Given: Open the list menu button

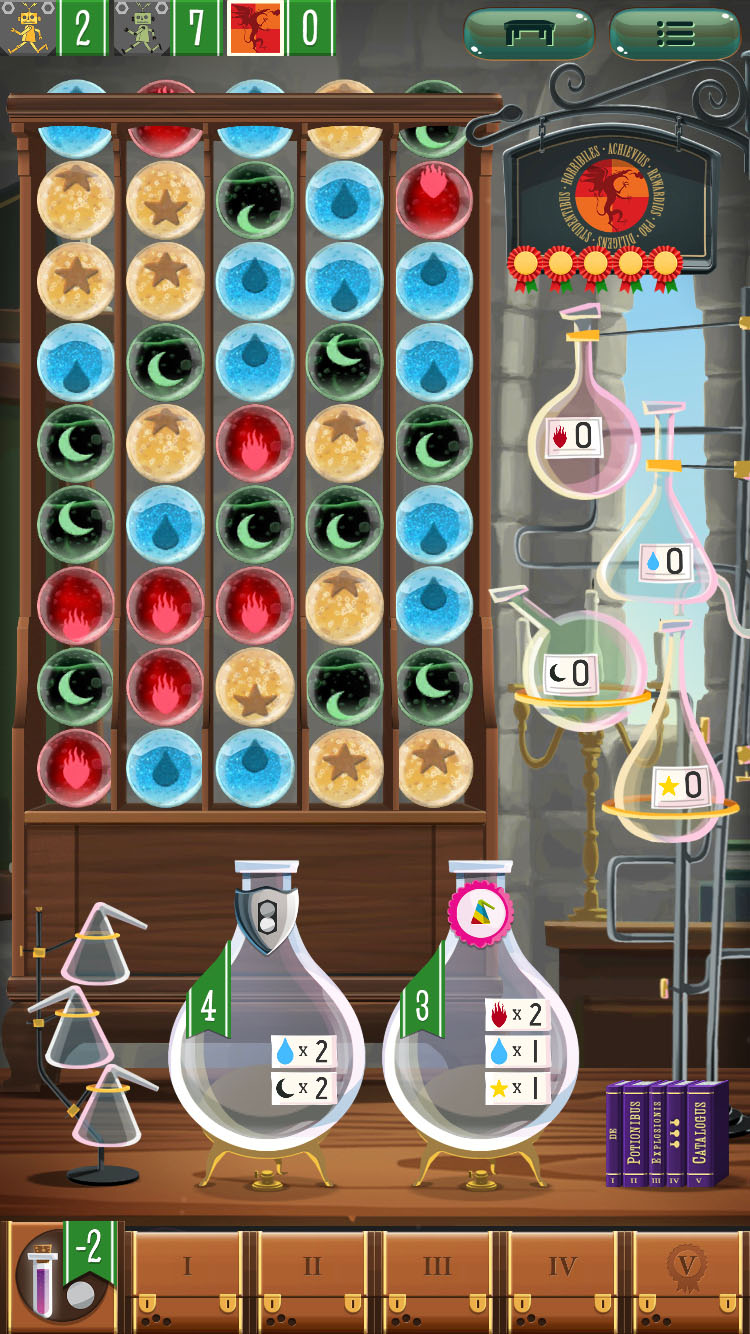Looking at the screenshot, I should click(675, 33).
